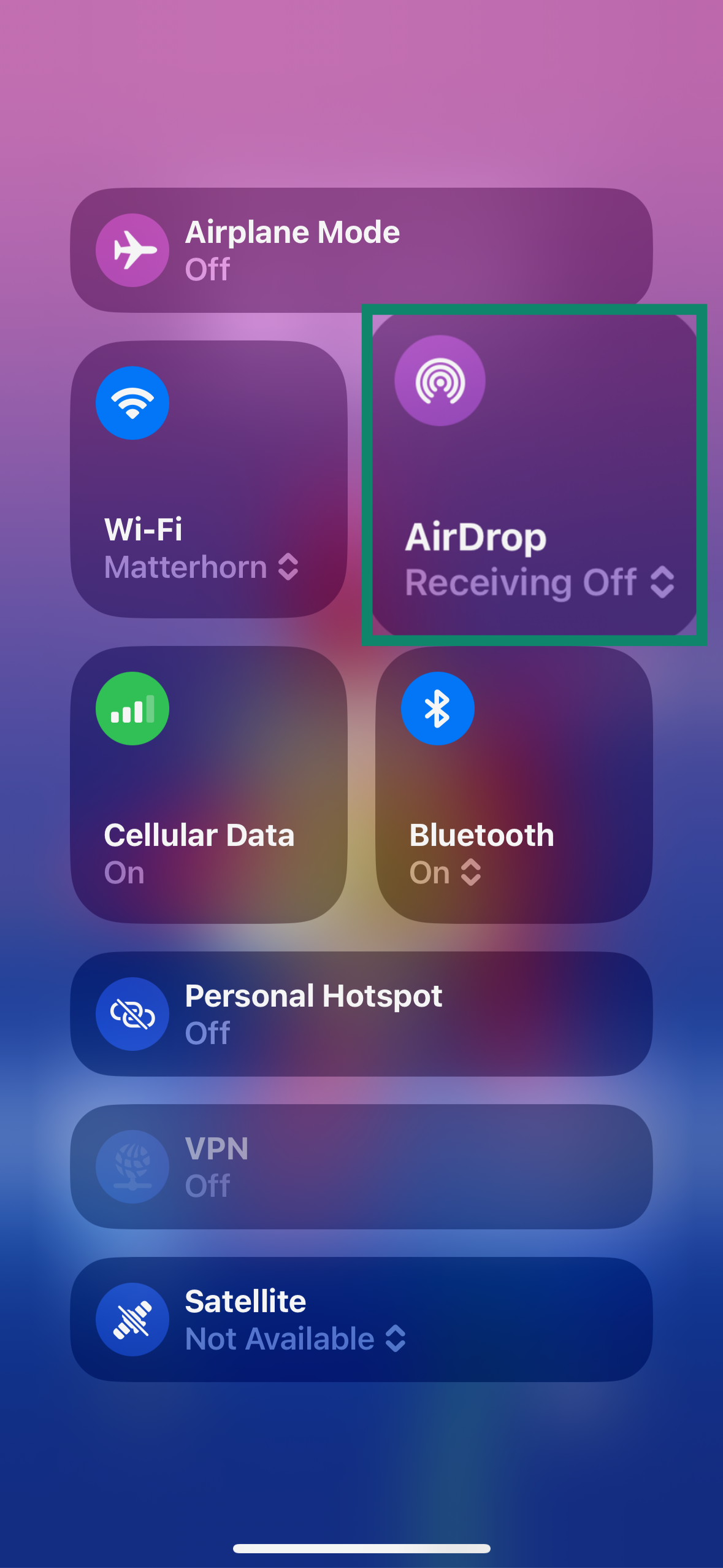Tap the Airplane Mode airplane icon
The width and height of the screenshot is (723, 1568).
coord(132,249)
